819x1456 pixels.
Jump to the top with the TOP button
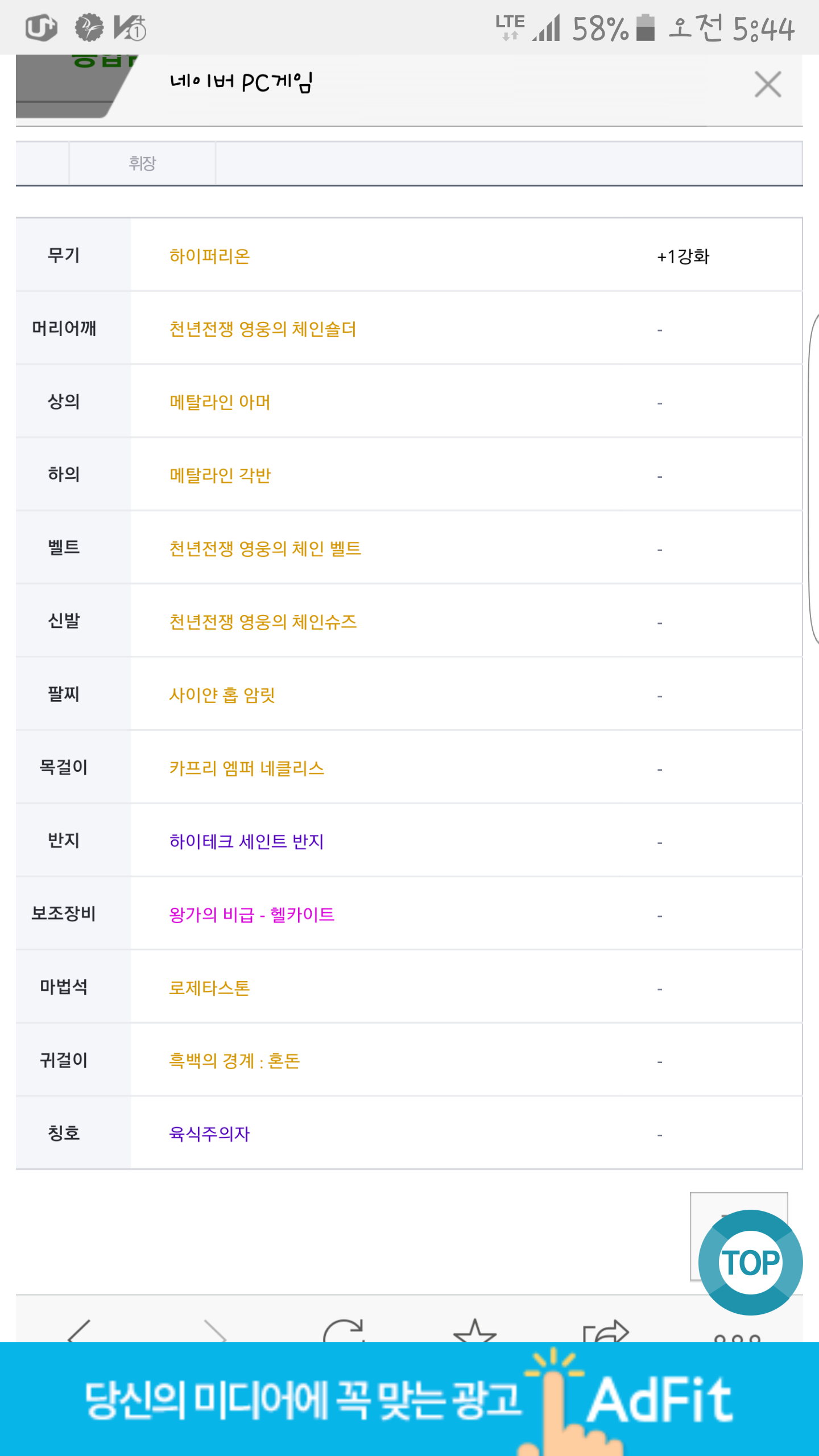(750, 1263)
